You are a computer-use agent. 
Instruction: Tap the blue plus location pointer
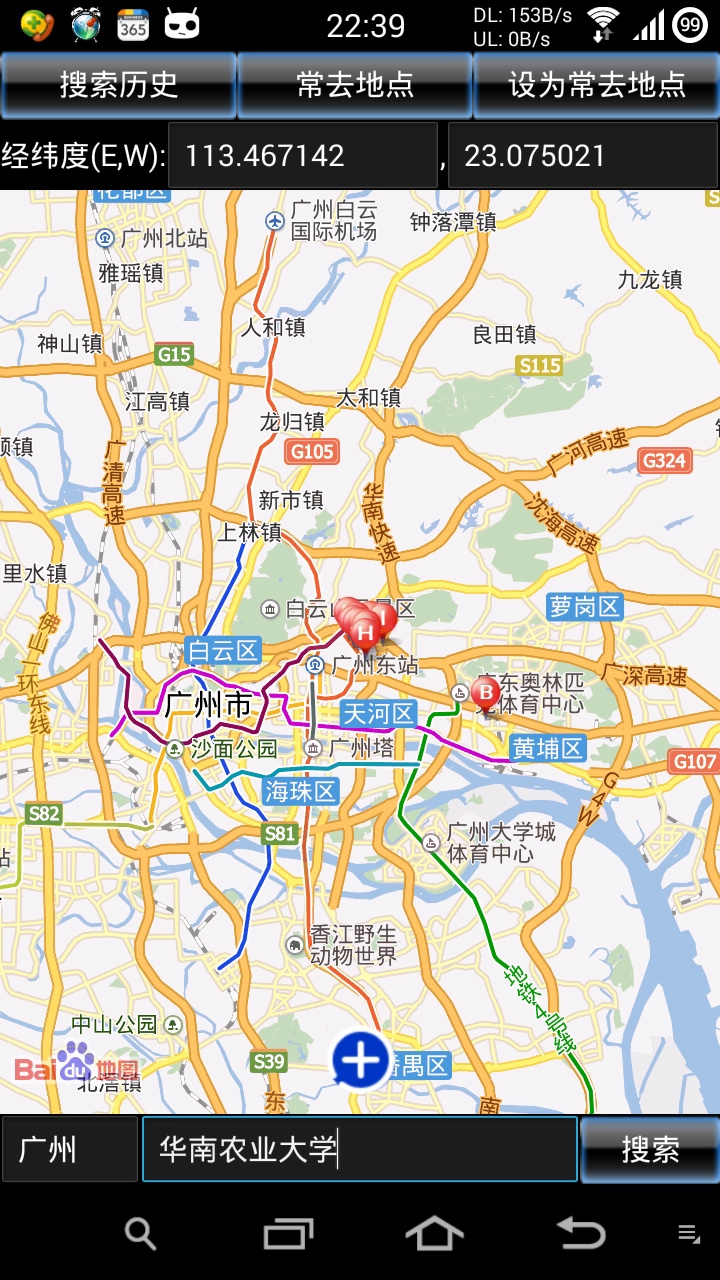(361, 1058)
